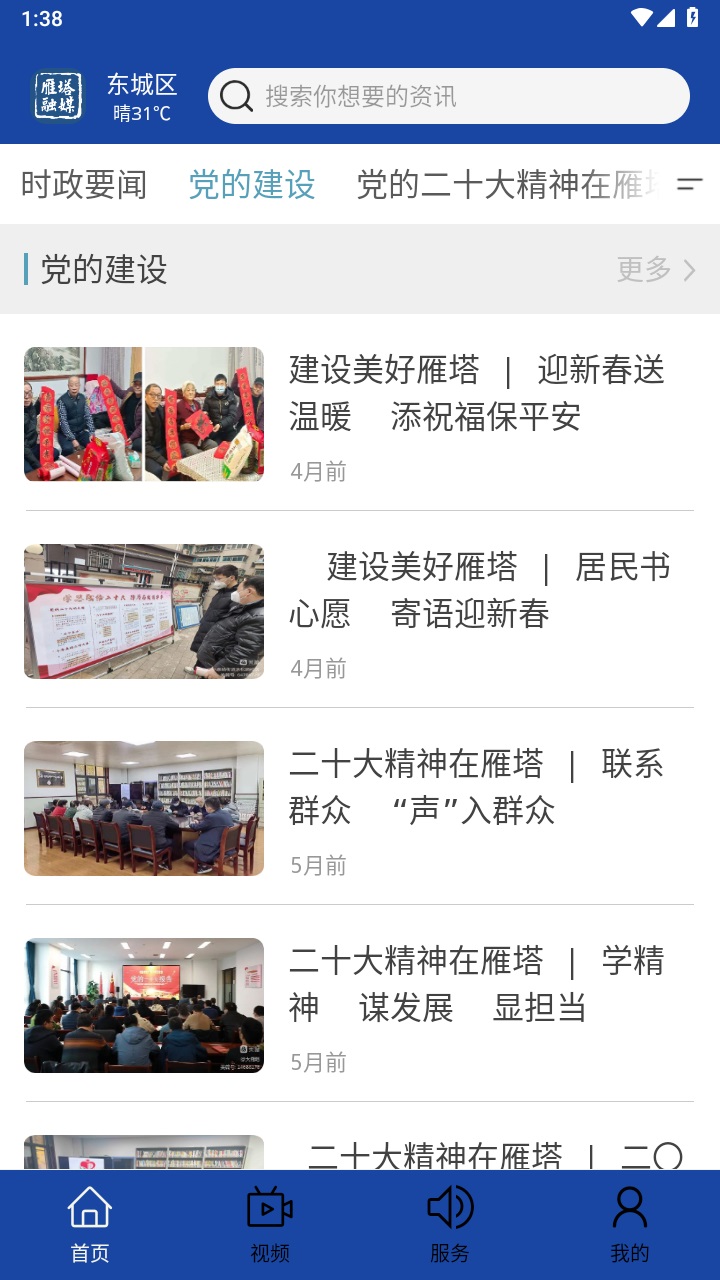Select the 服务 speaker icon in bottom navigation
The image size is (720, 1280).
pos(451,1207)
